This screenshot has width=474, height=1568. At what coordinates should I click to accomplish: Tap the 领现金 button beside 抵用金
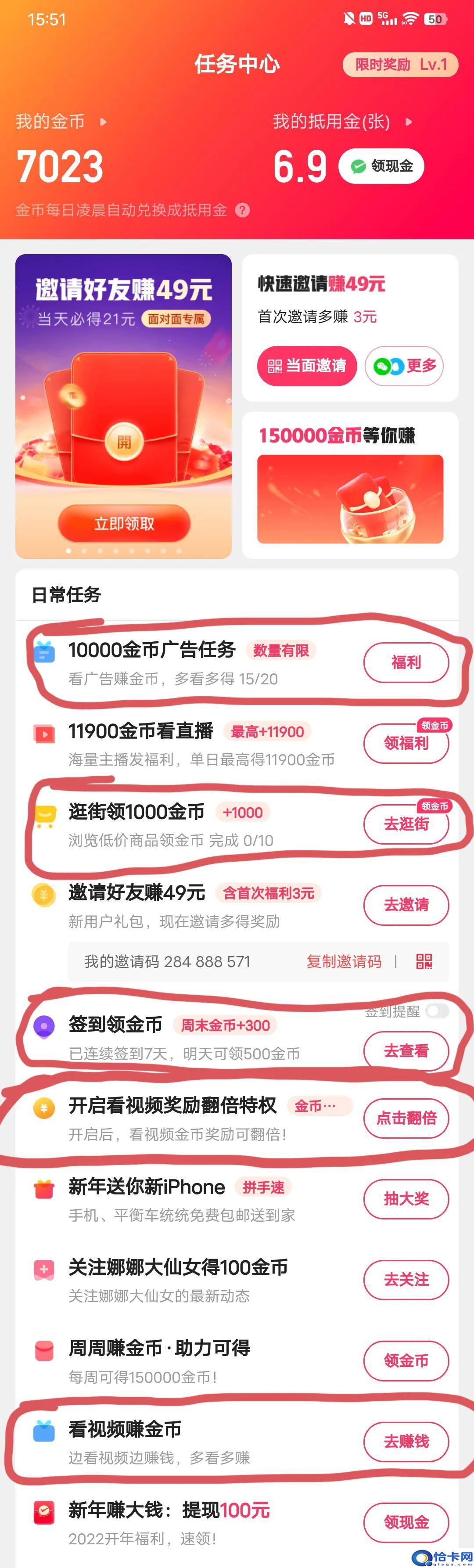pos(381,166)
